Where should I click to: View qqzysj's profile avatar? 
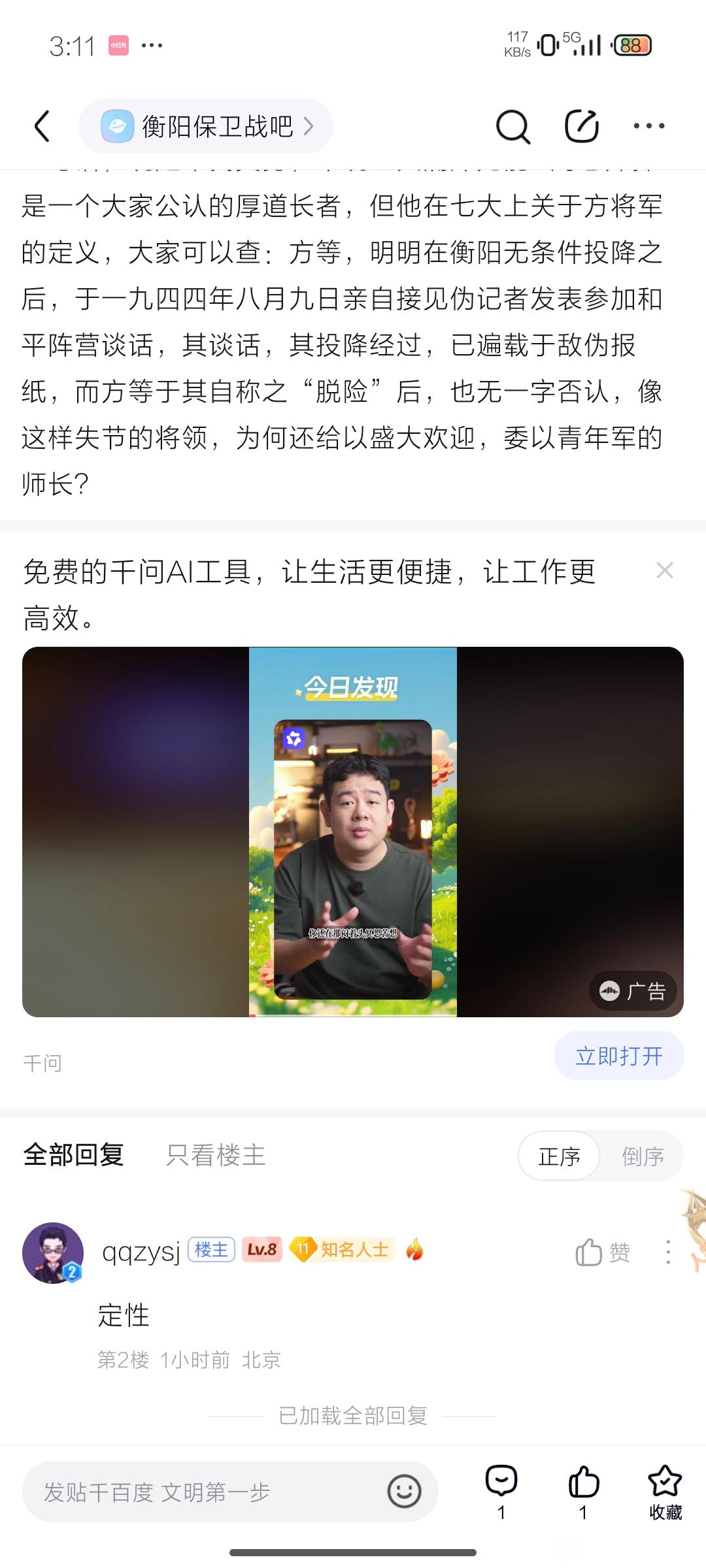pos(53,1252)
